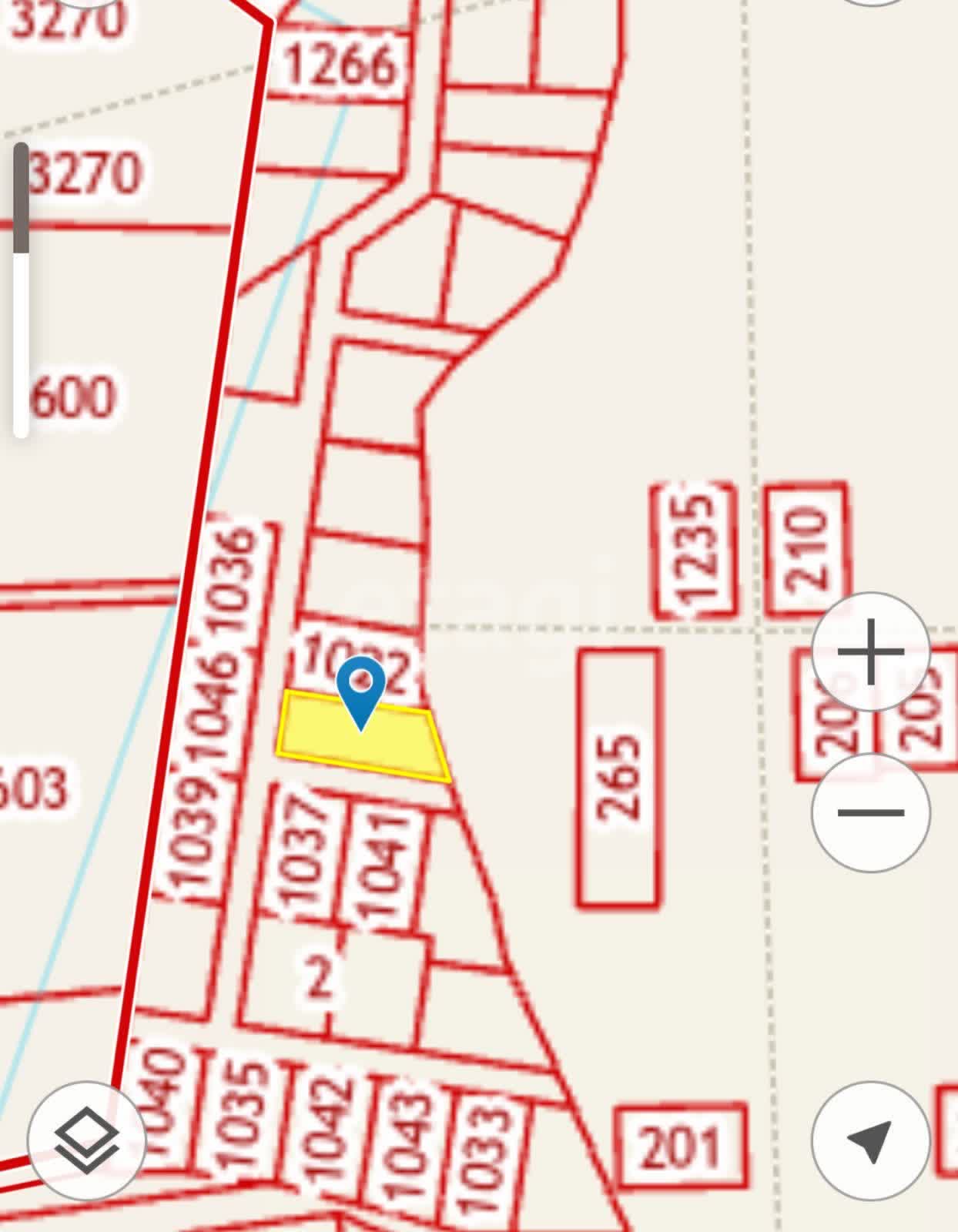Center map on my location

point(871,1140)
